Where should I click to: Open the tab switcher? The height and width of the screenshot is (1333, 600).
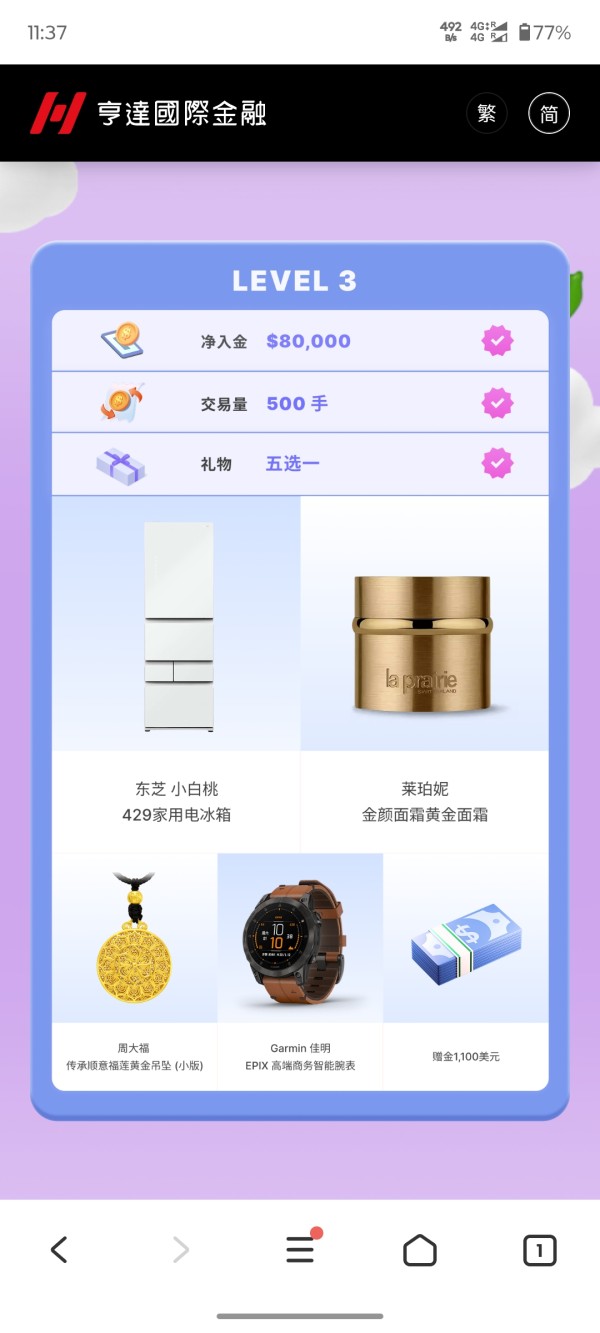540,1250
